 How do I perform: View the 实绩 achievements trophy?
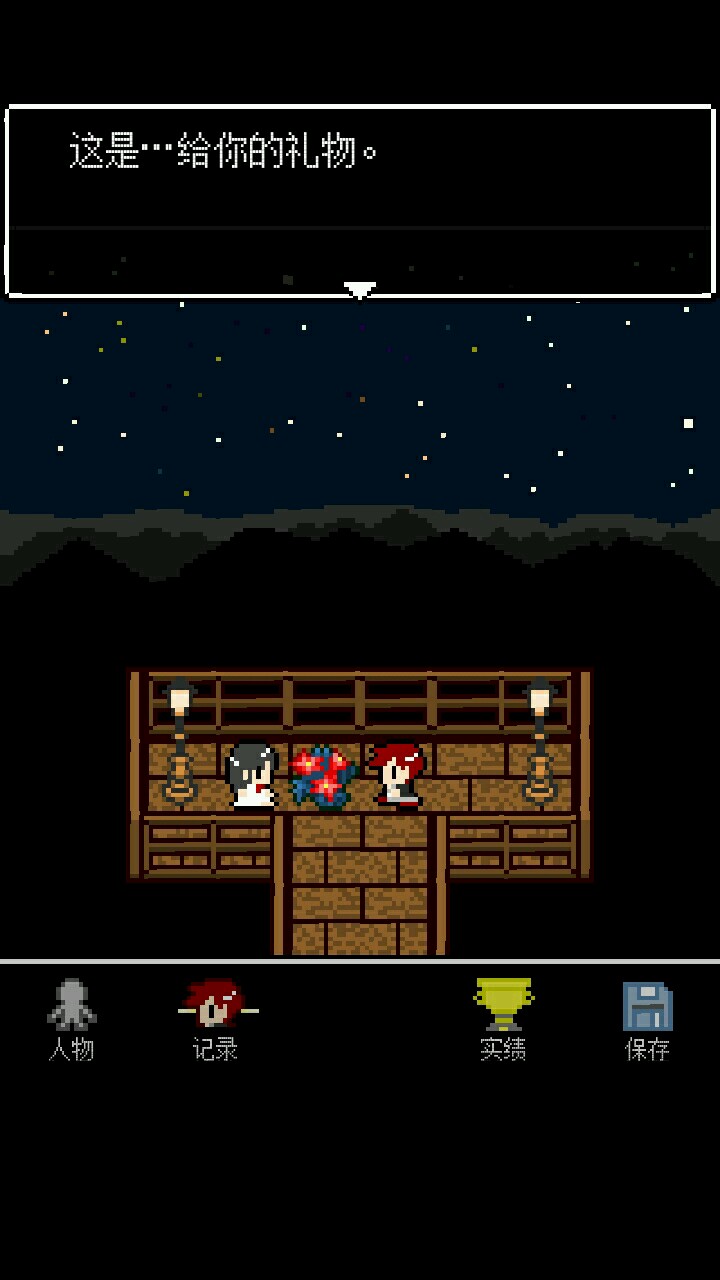click(x=503, y=1018)
